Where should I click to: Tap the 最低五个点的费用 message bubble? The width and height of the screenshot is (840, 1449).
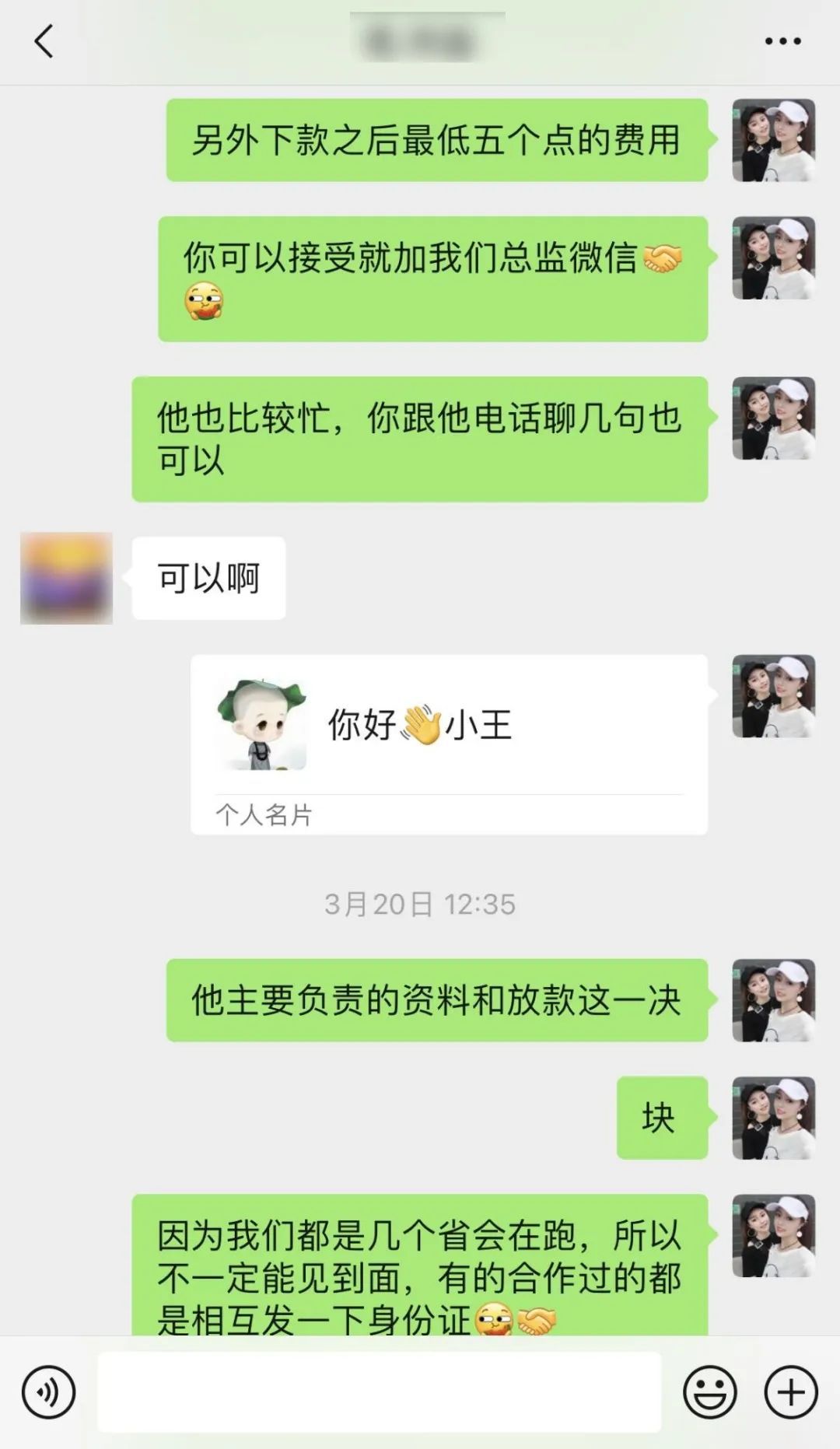point(436,142)
